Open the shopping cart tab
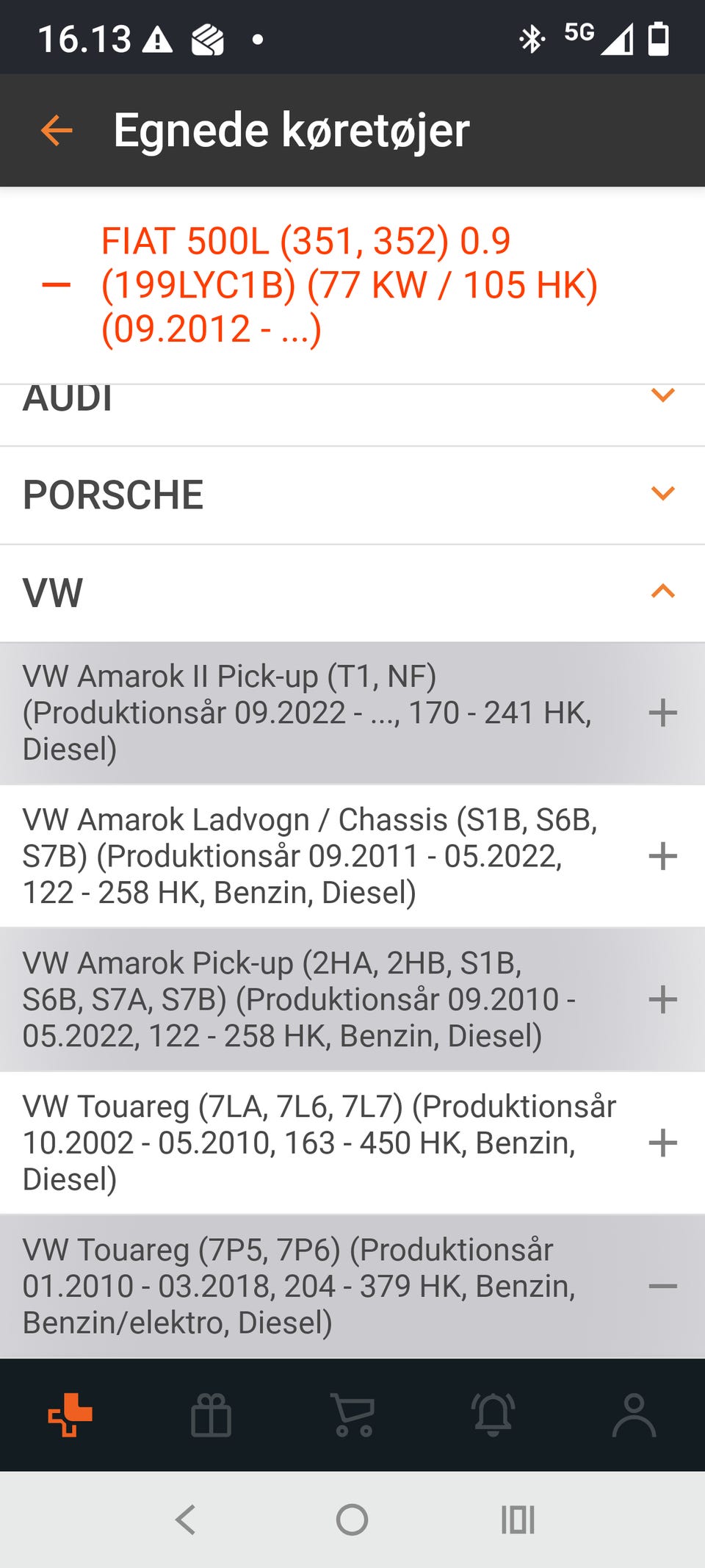 (353, 1414)
